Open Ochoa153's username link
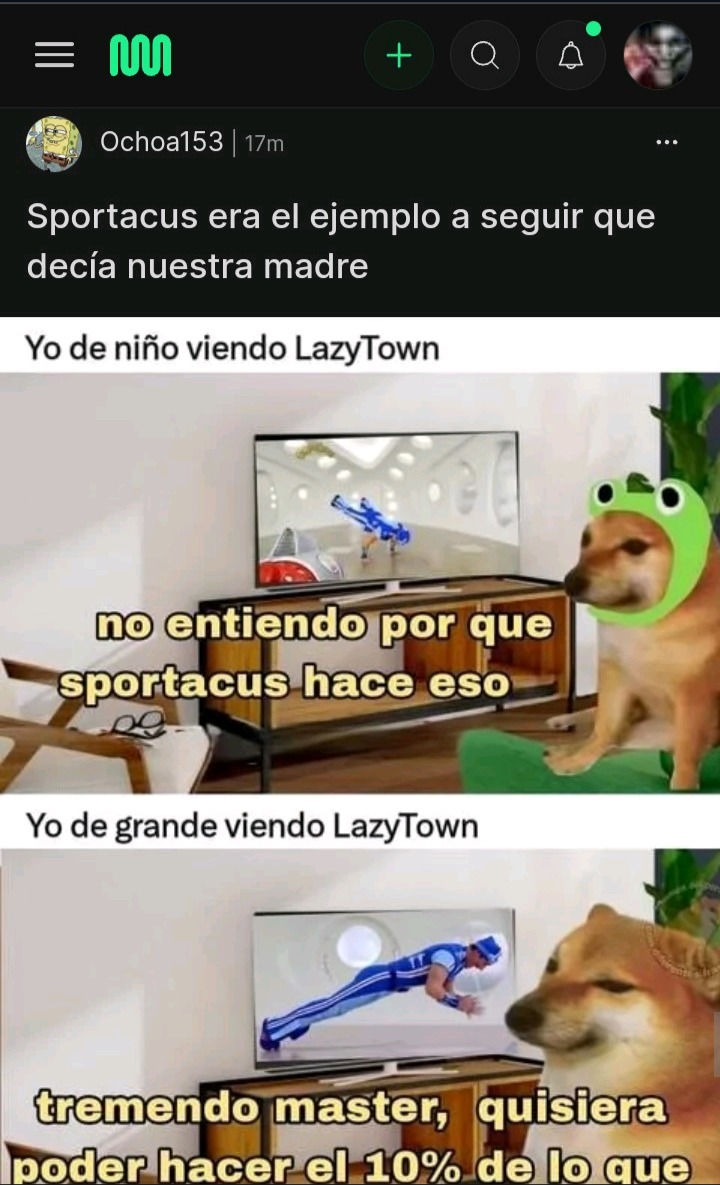Image resolution: width=720 pixels, height=1185 pixels. pos(161,142)
